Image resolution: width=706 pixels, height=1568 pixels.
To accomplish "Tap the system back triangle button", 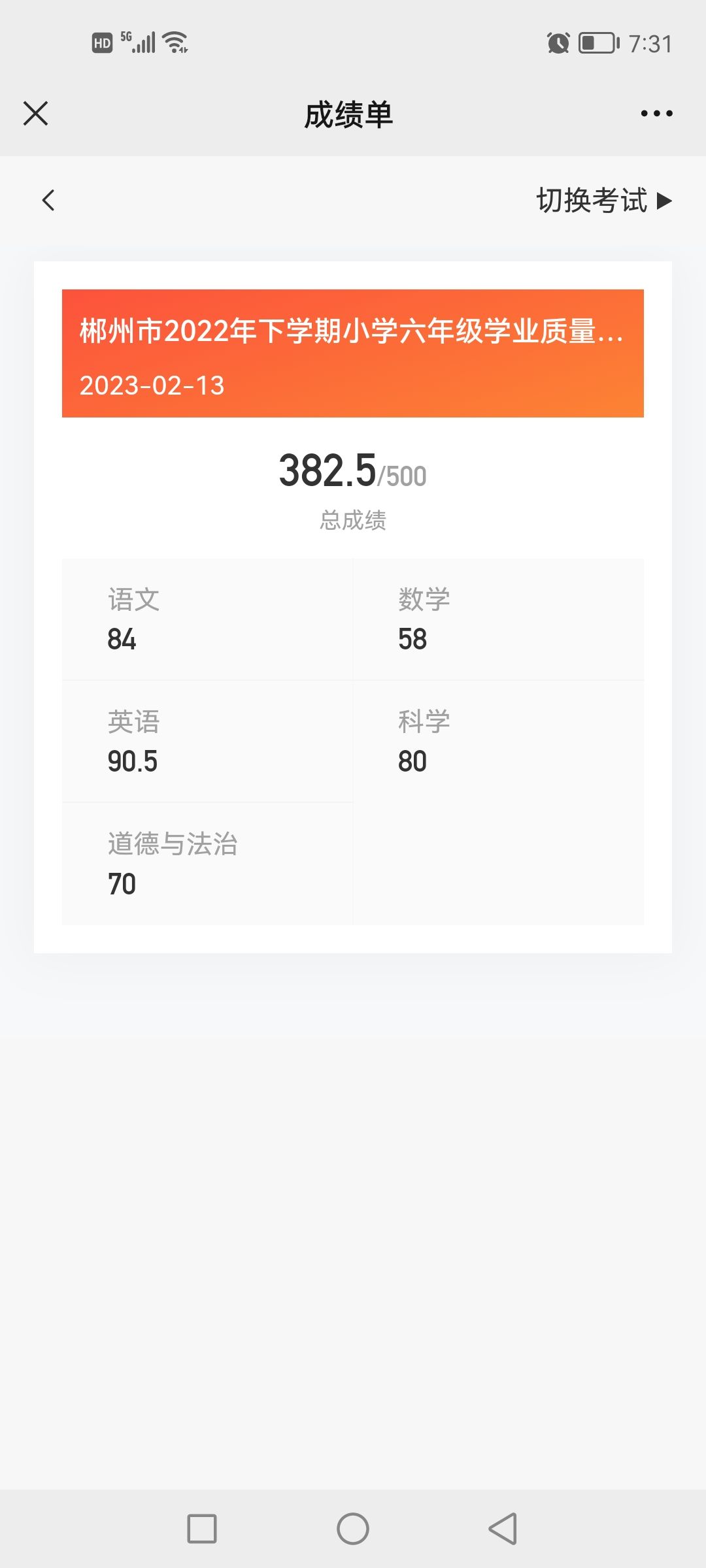I will pos(503,1529).
